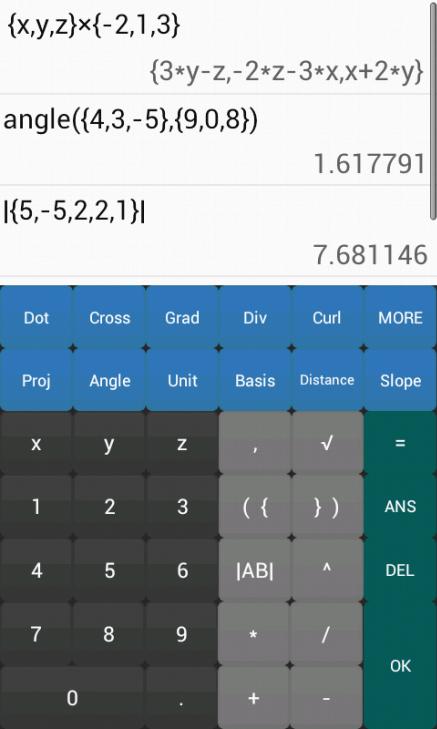Select the Cross product function
Image resolution: width=437 pixels, height=729 pixels.
coord(109,318)
